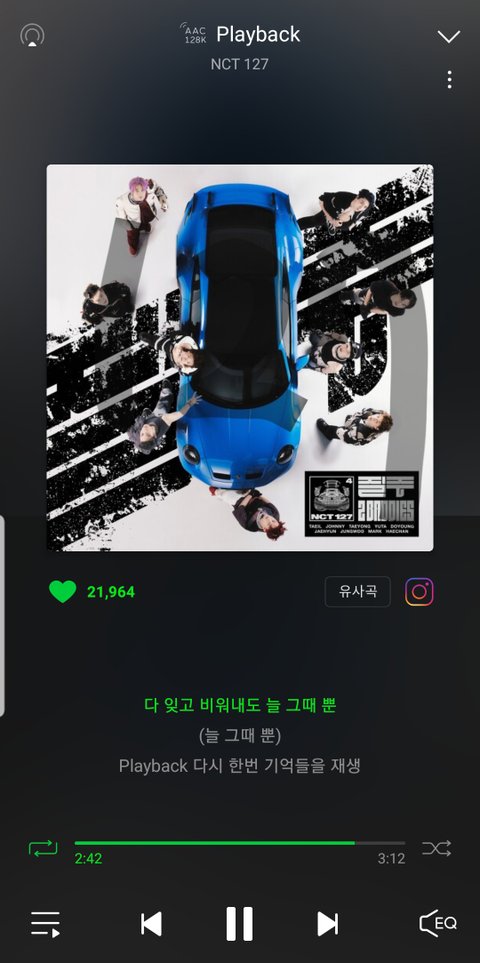Viewport: 480px width, 963px height.
Task: Pause the Playback song
Action: tap(239, 924)
